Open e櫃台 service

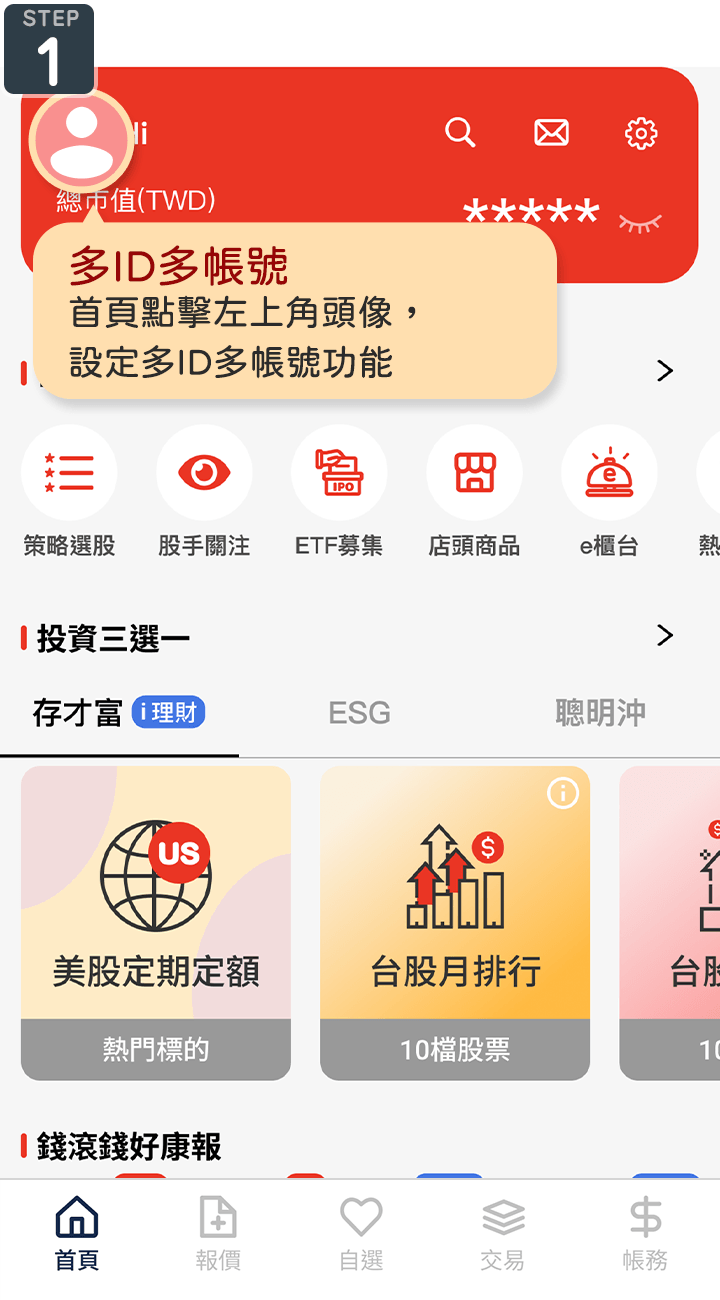pos(609,473)
